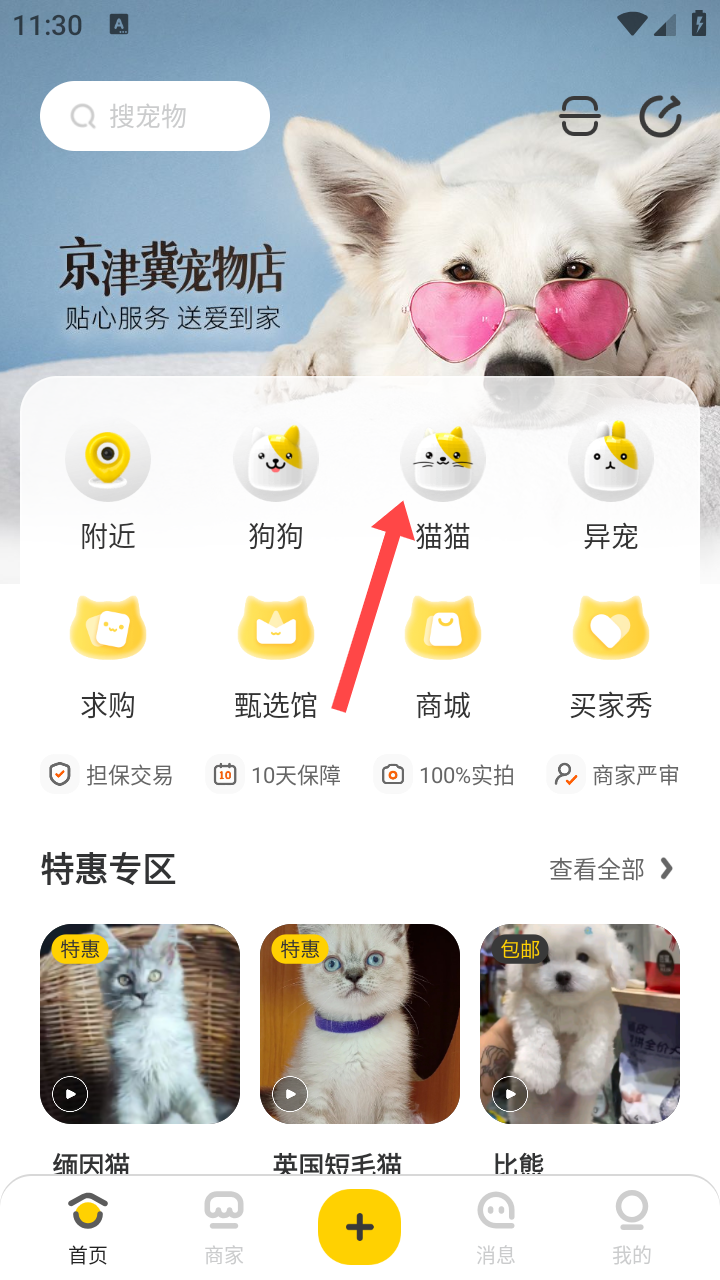
Task: Switch to the 商家 tab
Action: pos(224,1228)
